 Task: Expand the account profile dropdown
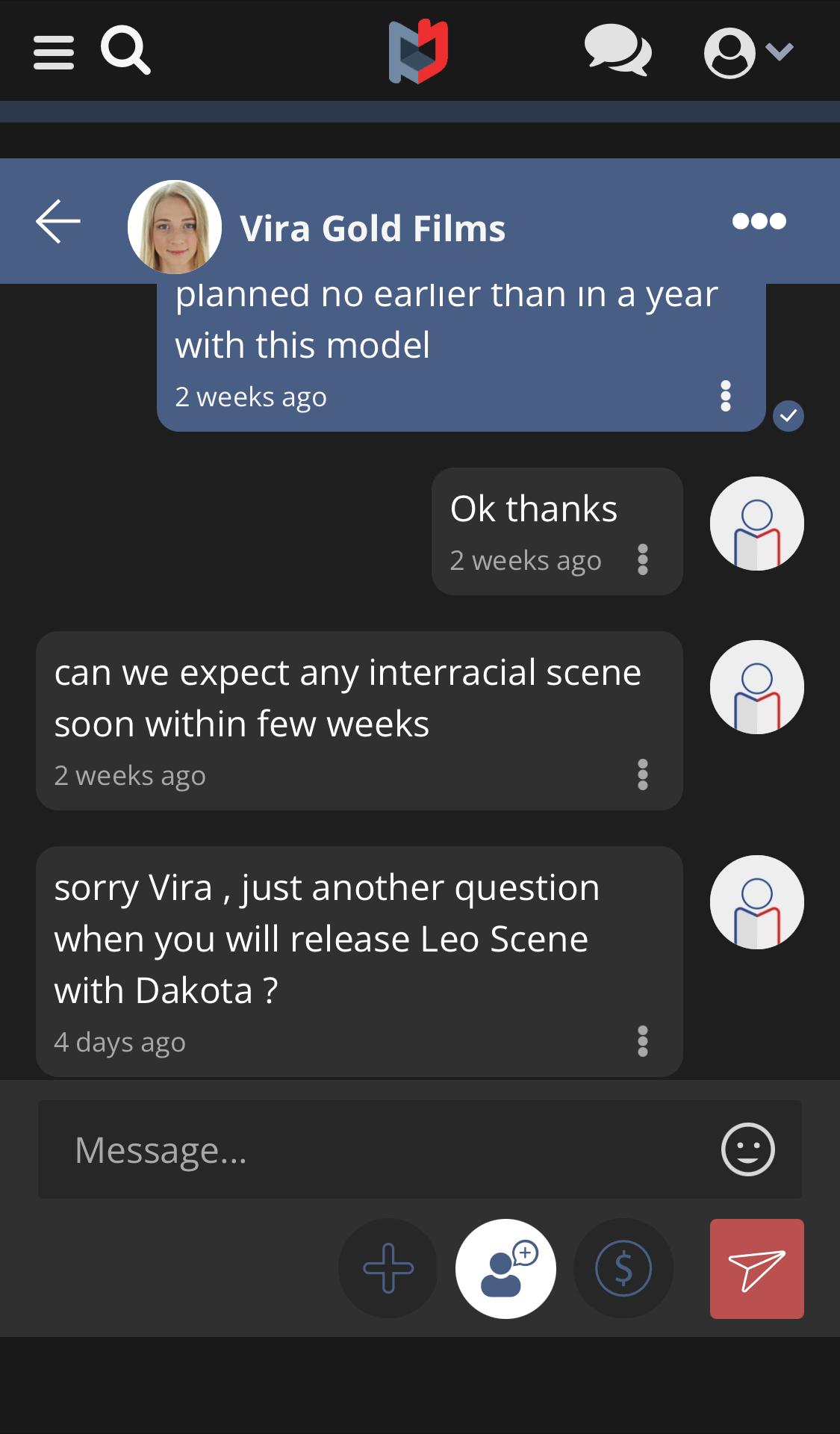click(749, 52)
